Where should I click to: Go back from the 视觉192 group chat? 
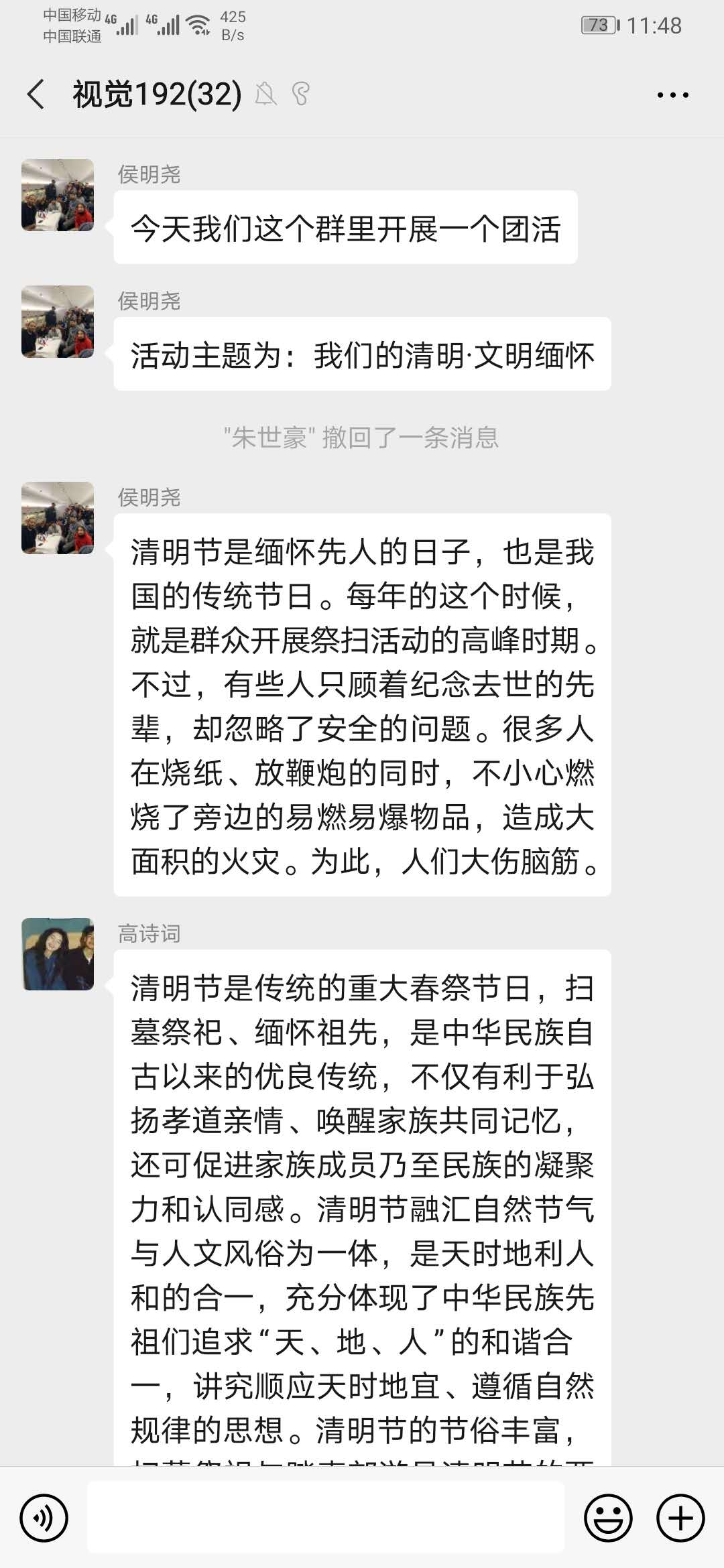point(36,94)
